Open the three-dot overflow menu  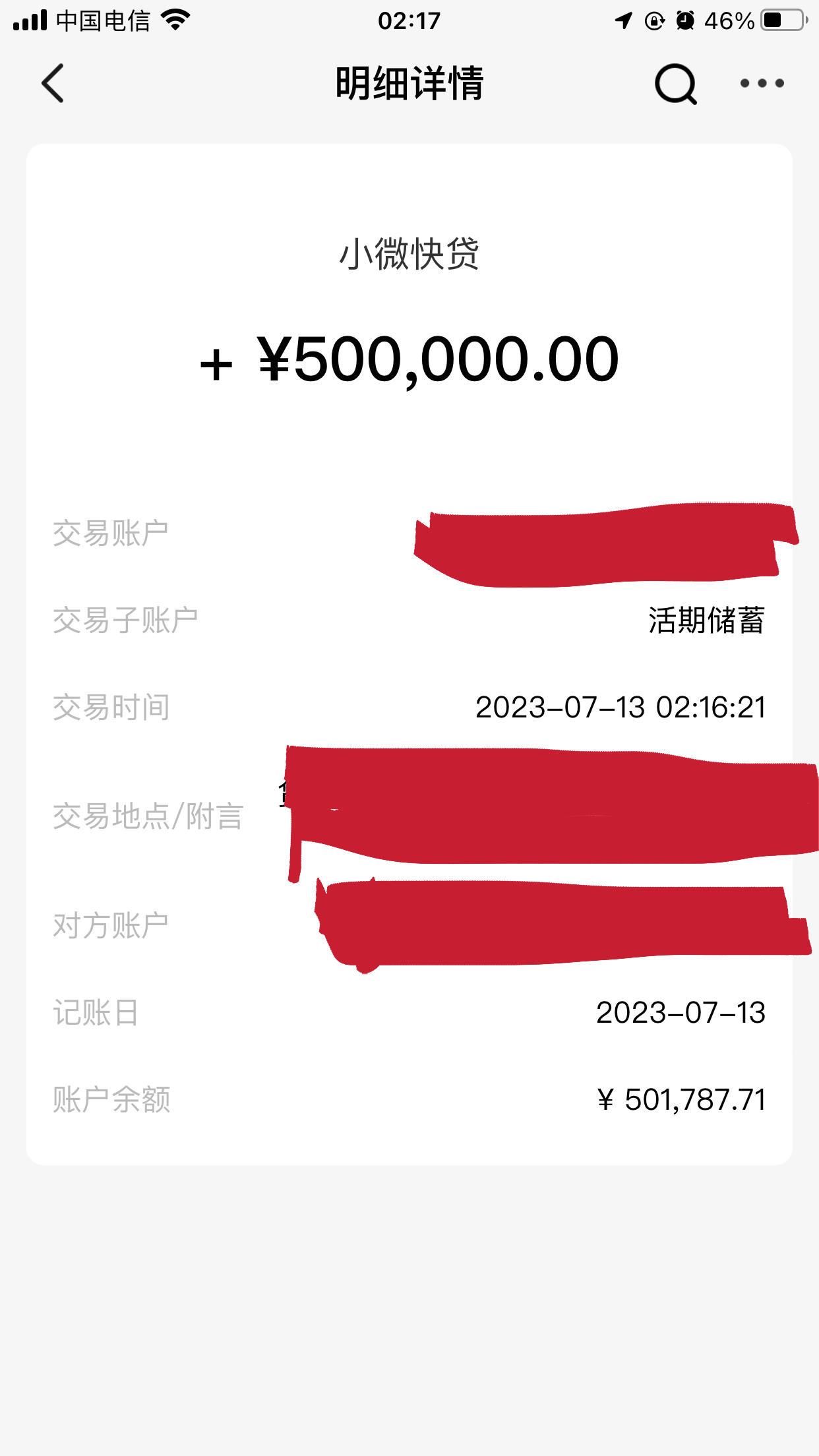point(762,83)
